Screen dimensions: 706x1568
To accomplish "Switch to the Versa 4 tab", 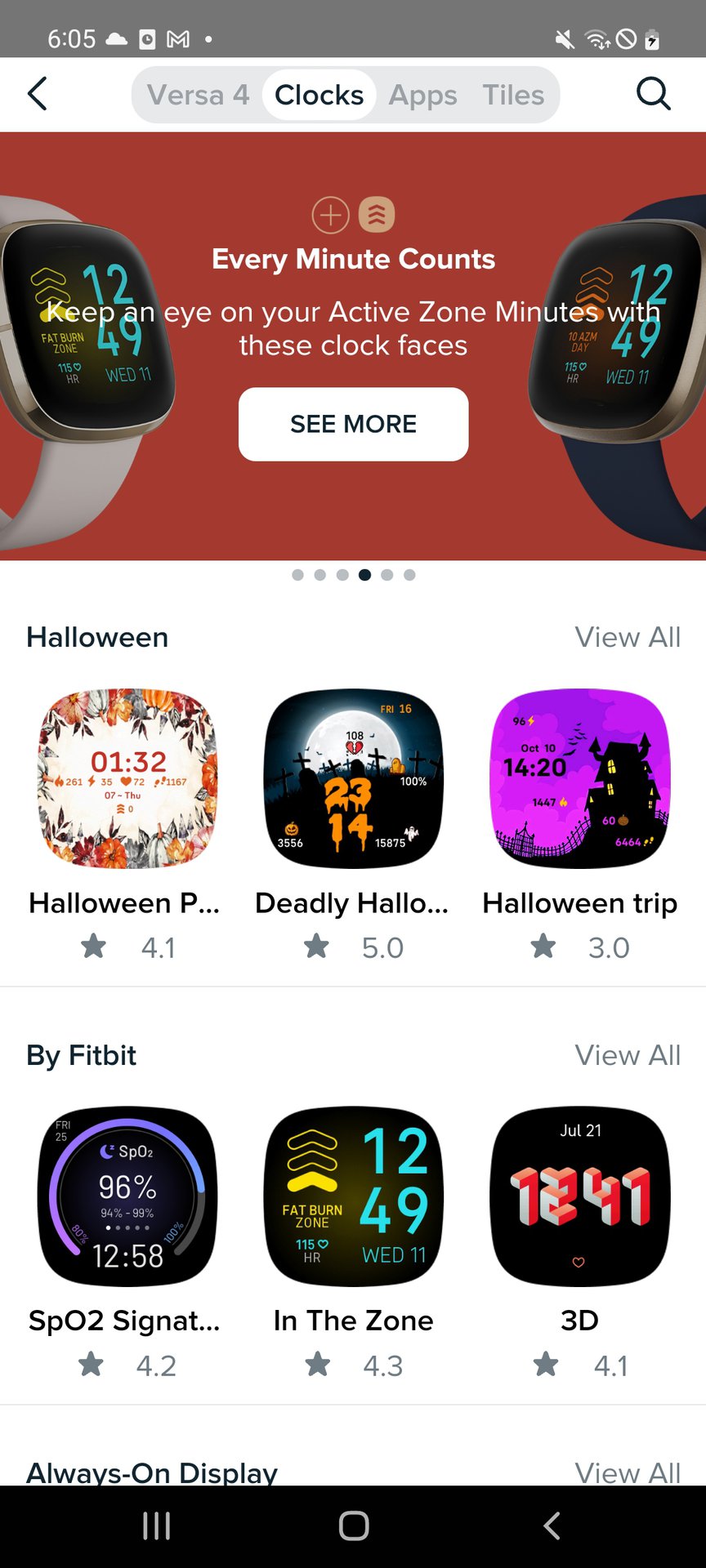I will tap(198, 95).
